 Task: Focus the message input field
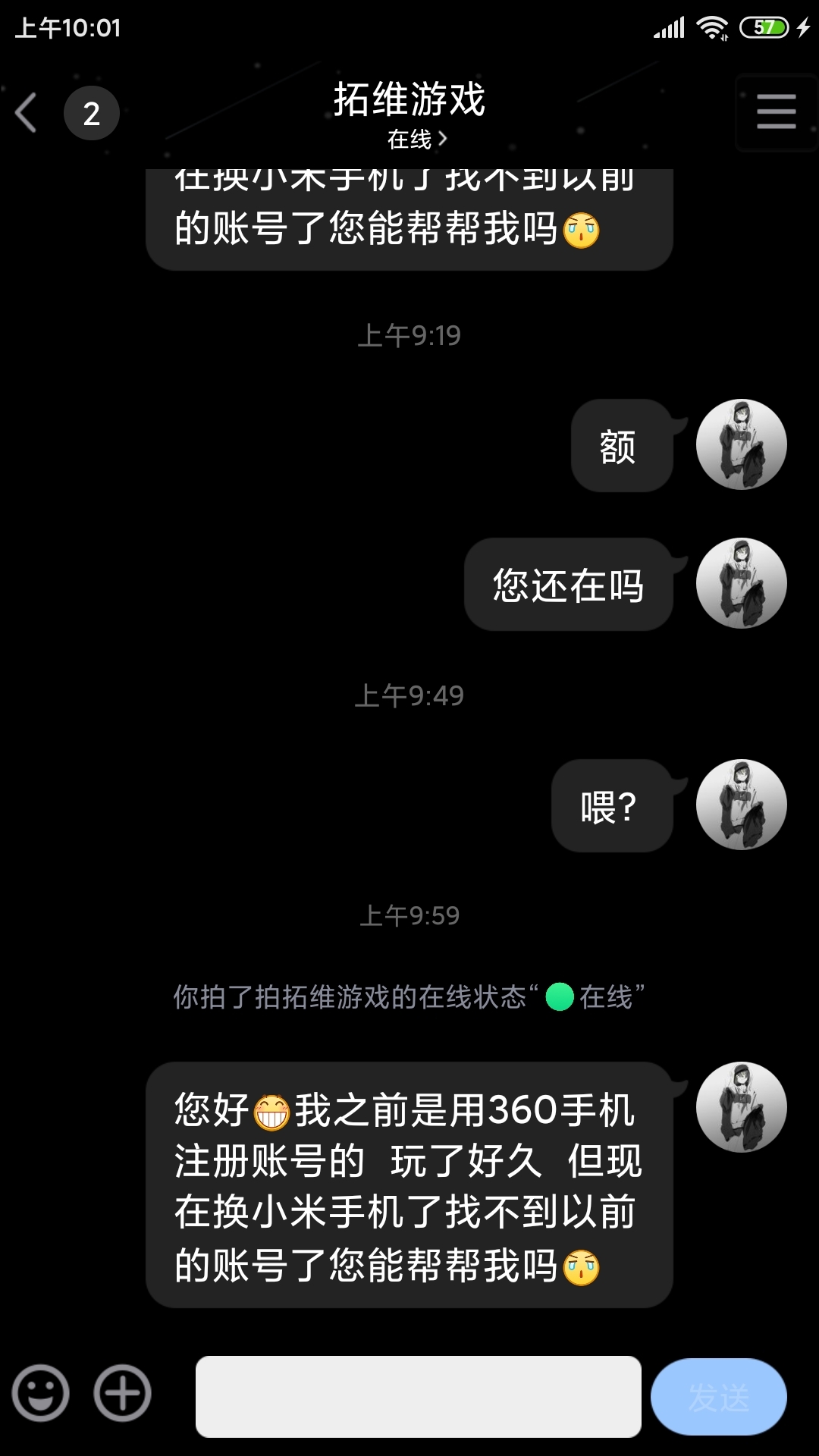pos(418,1396)
